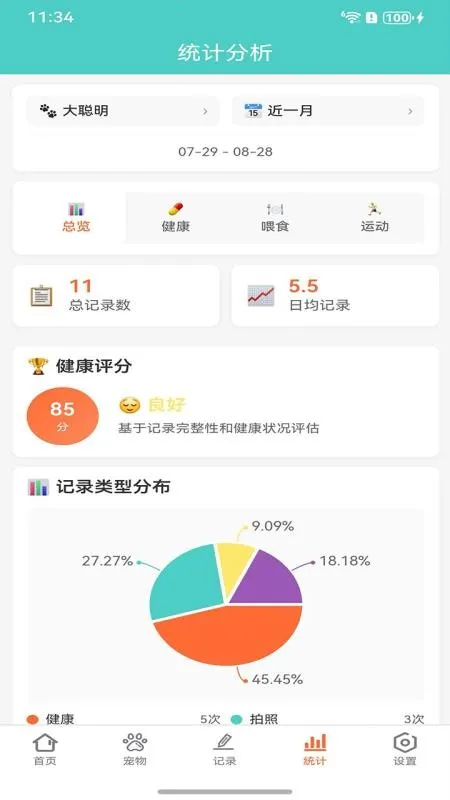
Task: Switch to the 健康 statistics tab
Action: 176,218
